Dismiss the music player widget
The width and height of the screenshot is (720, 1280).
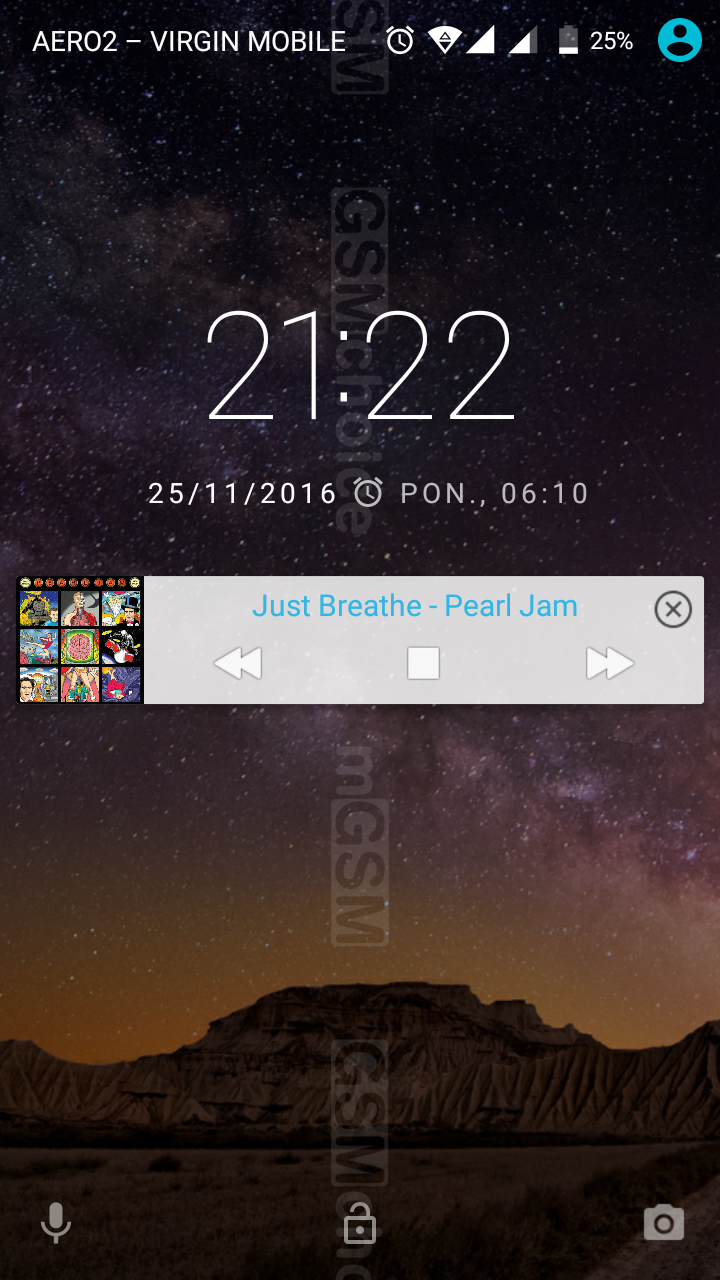(673, 609)
